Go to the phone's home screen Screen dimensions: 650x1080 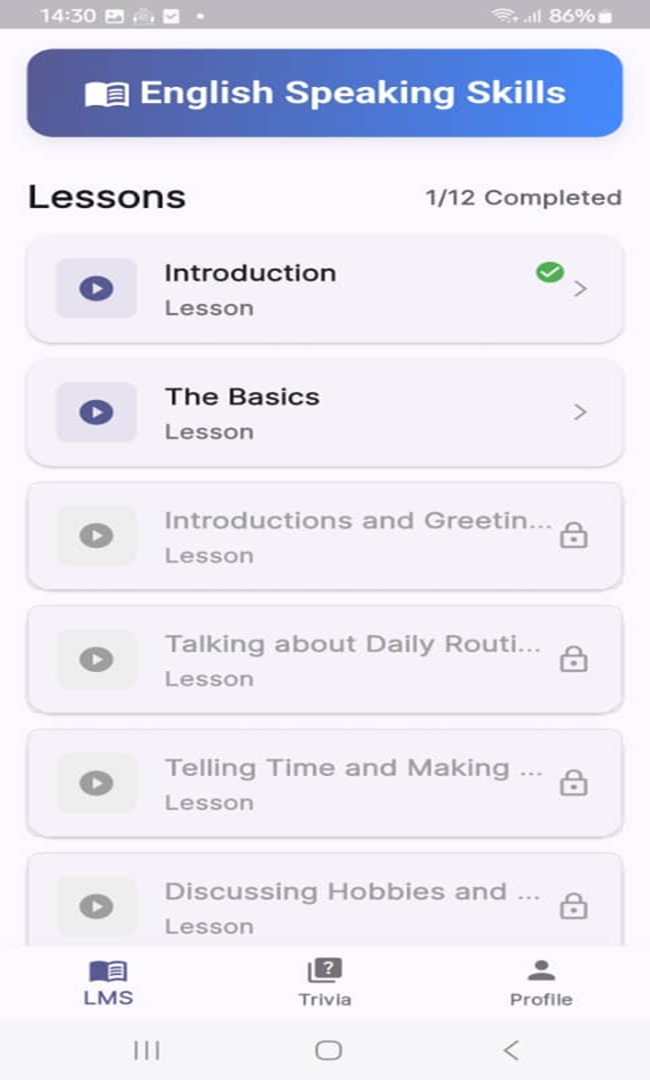pos(328,1050)
